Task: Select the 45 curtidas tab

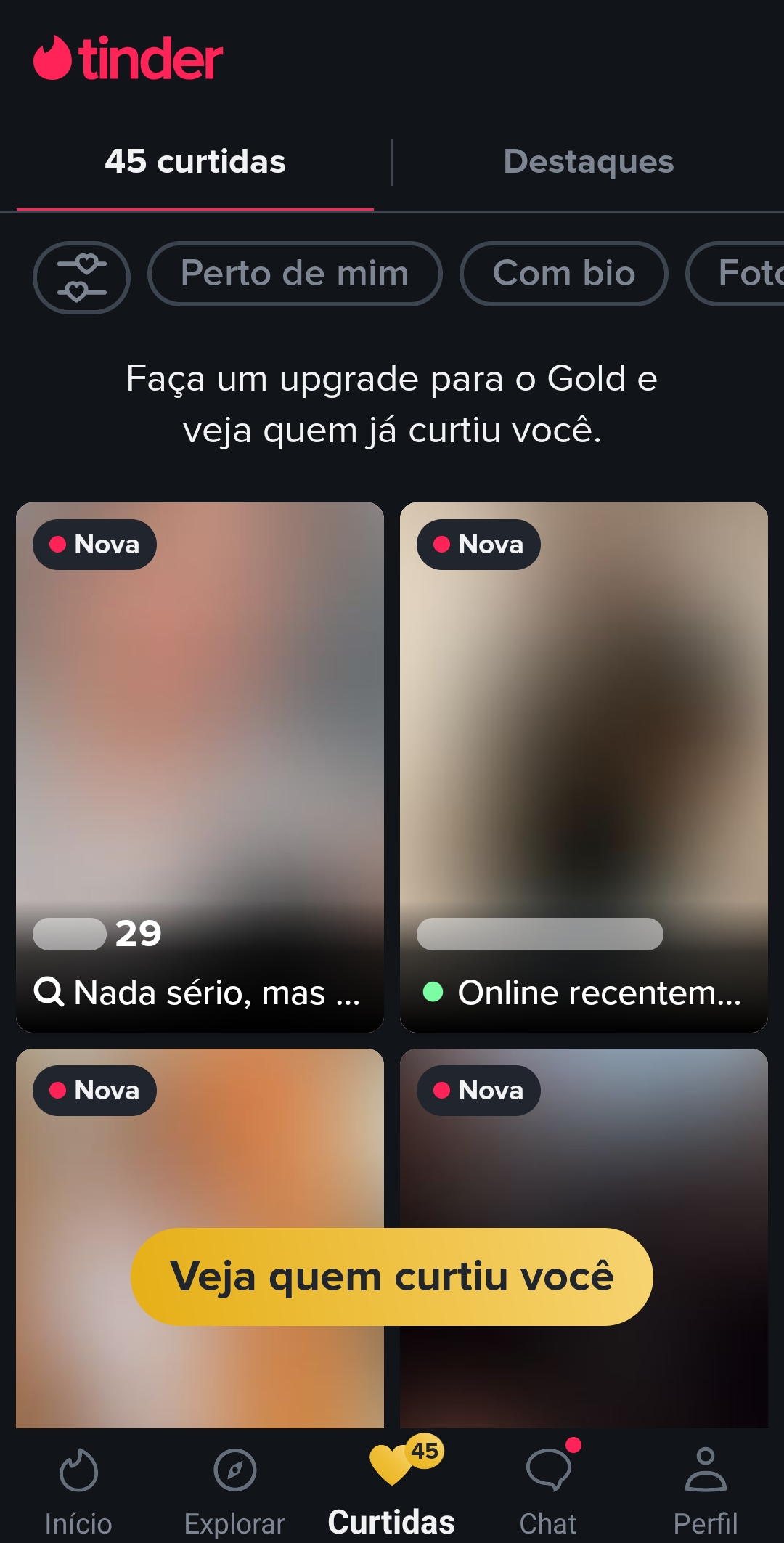Action: (195, 162)
